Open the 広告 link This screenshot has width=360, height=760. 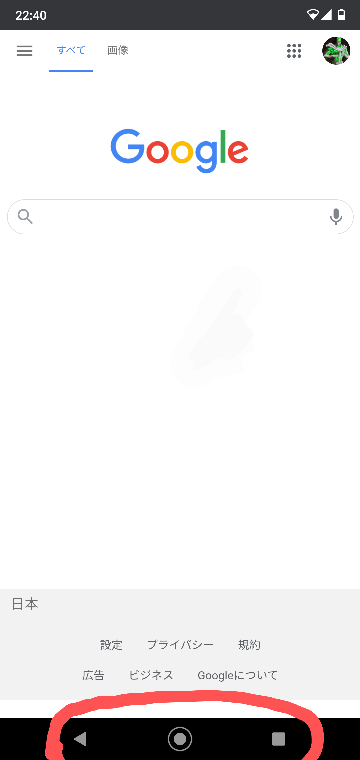tap(93, 675)
